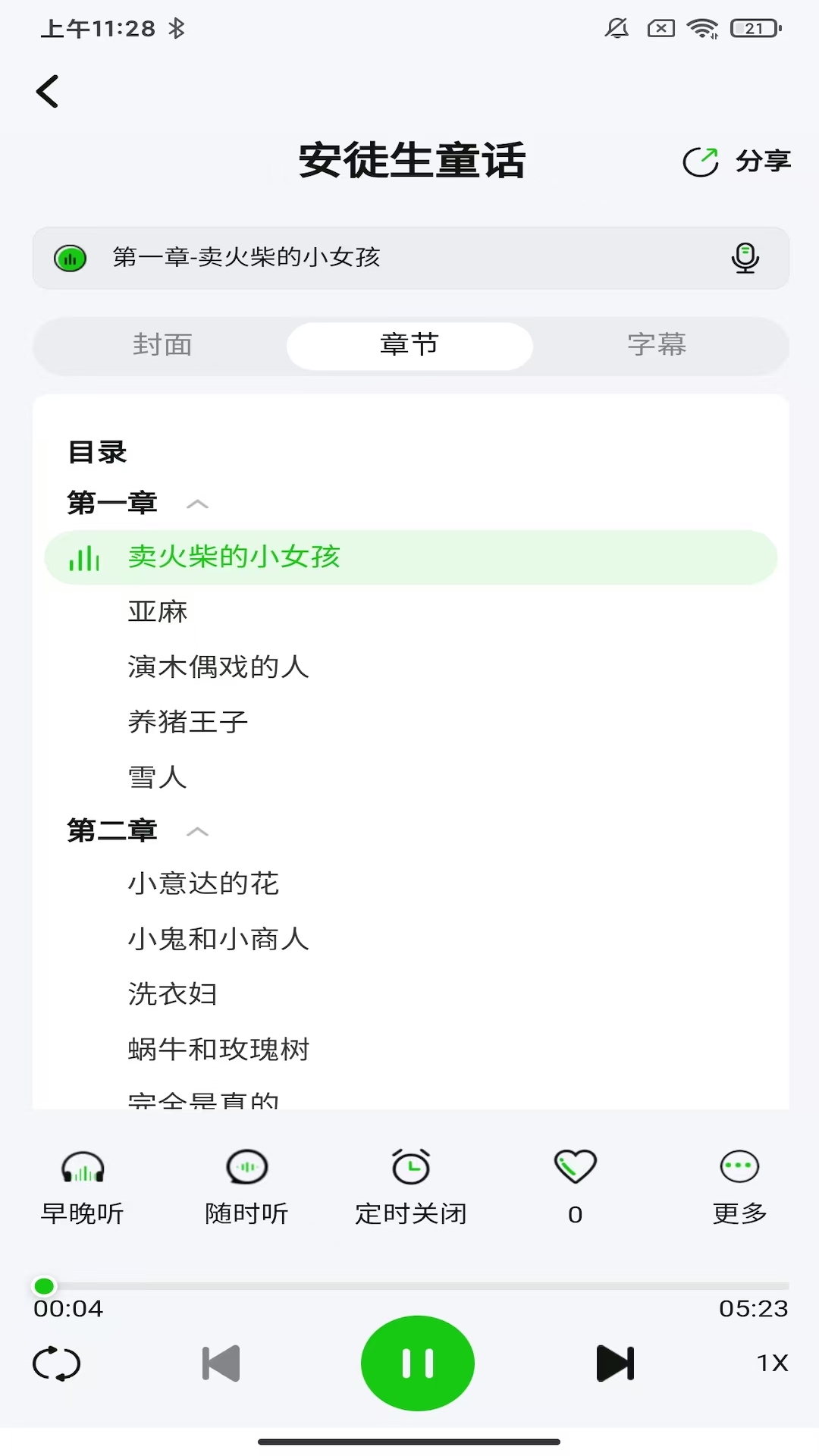Click the playing equalizer icon beside 卖火柴的小女孩
Viewport: 819px width, 1456px height.
tap(85, 557)
